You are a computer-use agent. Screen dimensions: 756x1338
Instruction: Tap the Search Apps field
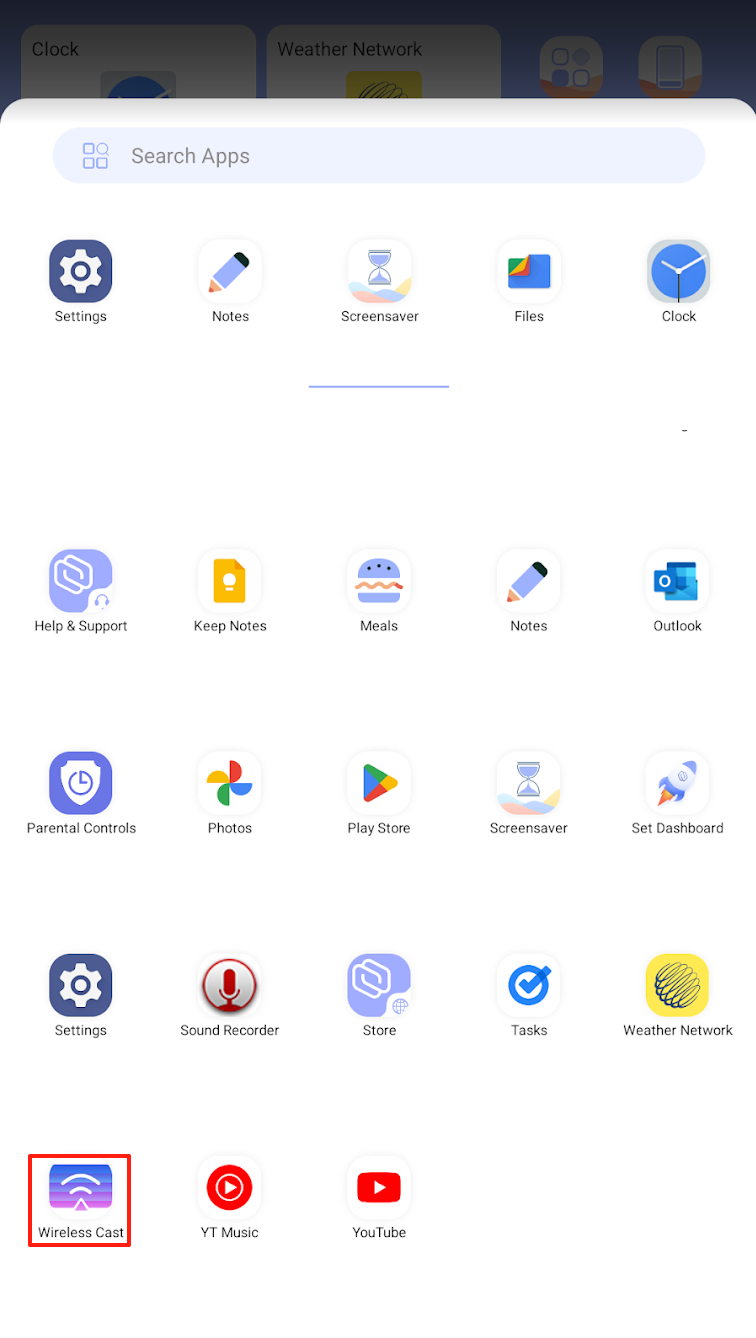point(378,156)
